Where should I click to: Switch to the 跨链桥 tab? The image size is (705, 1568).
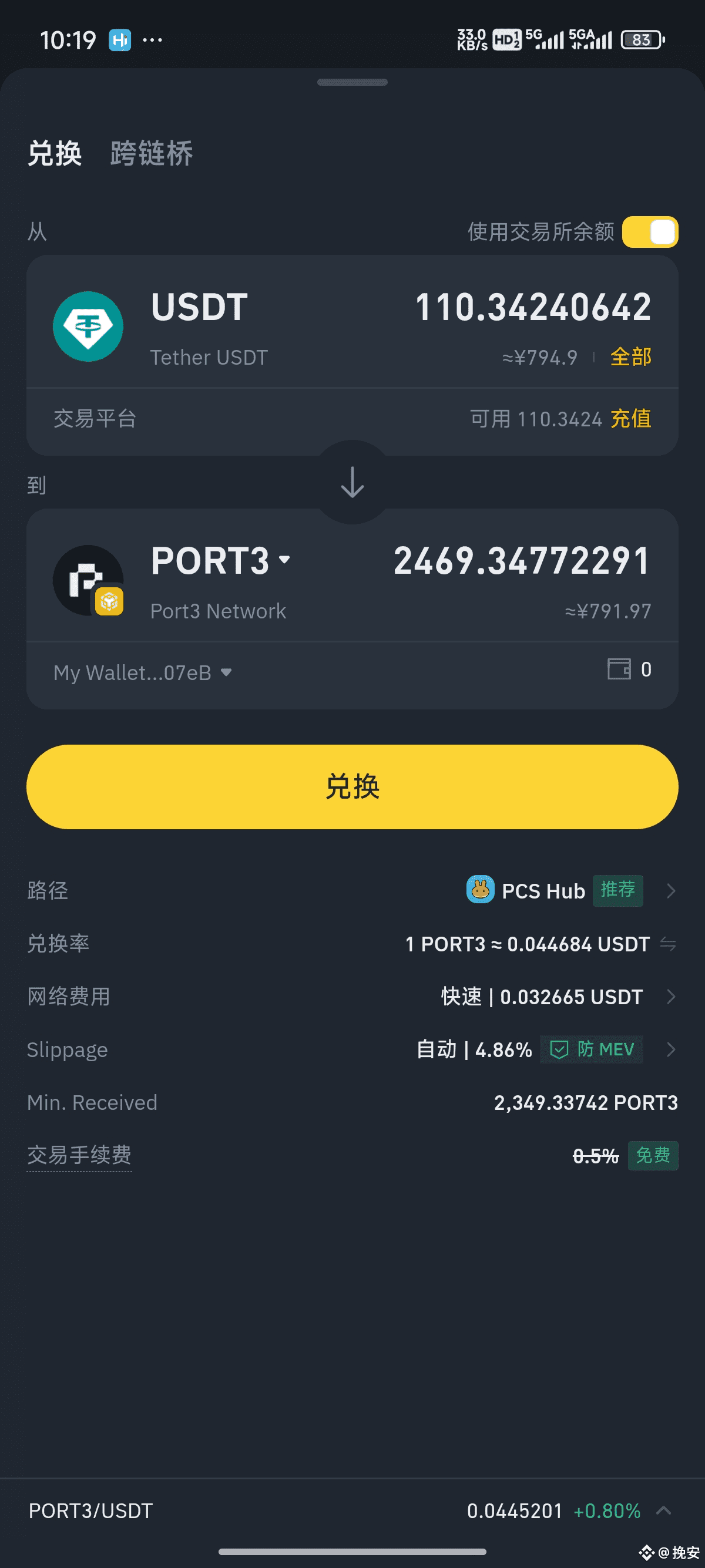(x=152, y=153)
